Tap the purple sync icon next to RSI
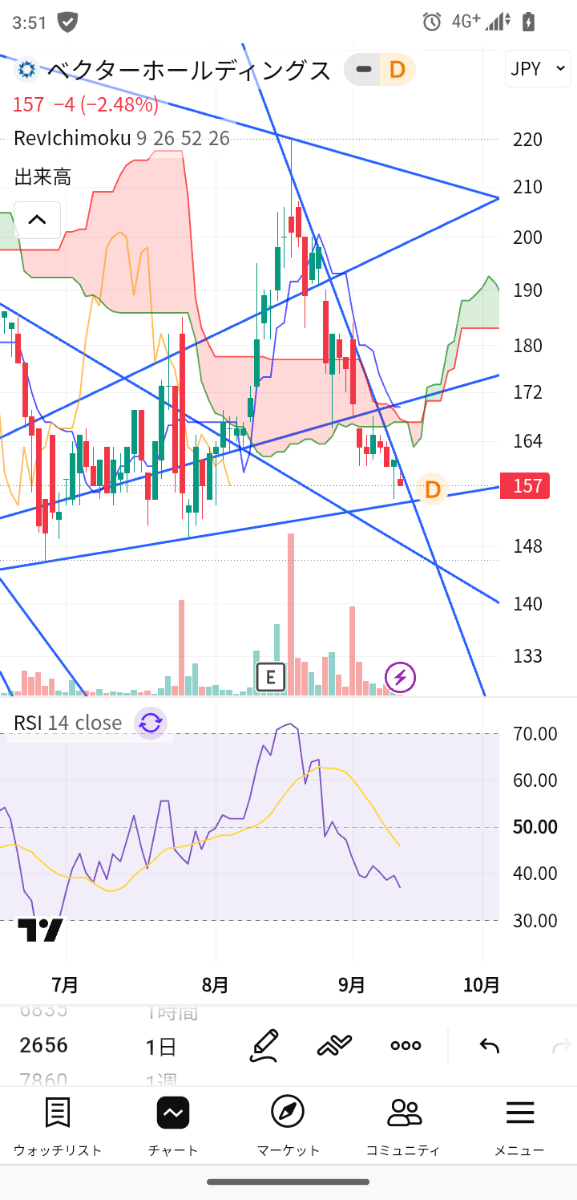Image resolution: width=577 pixels, height=1200 pixels. click(x=150, y=723)
